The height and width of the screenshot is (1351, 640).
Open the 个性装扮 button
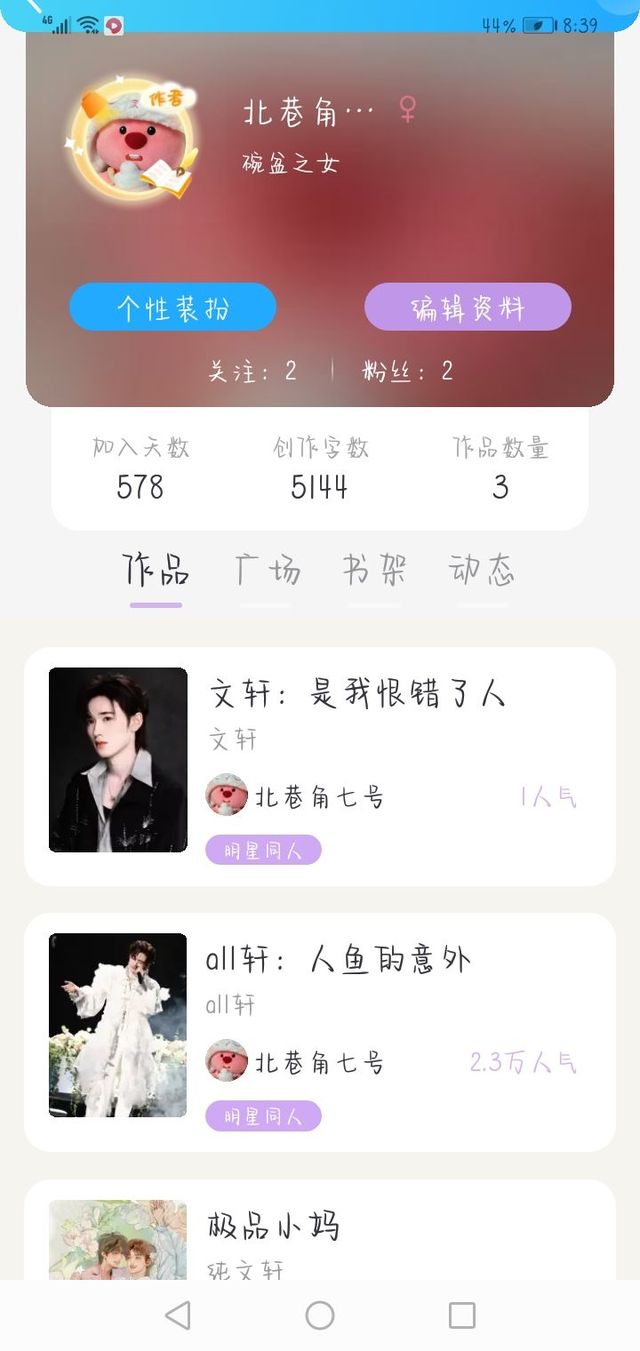pyautogui.click(x=173, y=307)
